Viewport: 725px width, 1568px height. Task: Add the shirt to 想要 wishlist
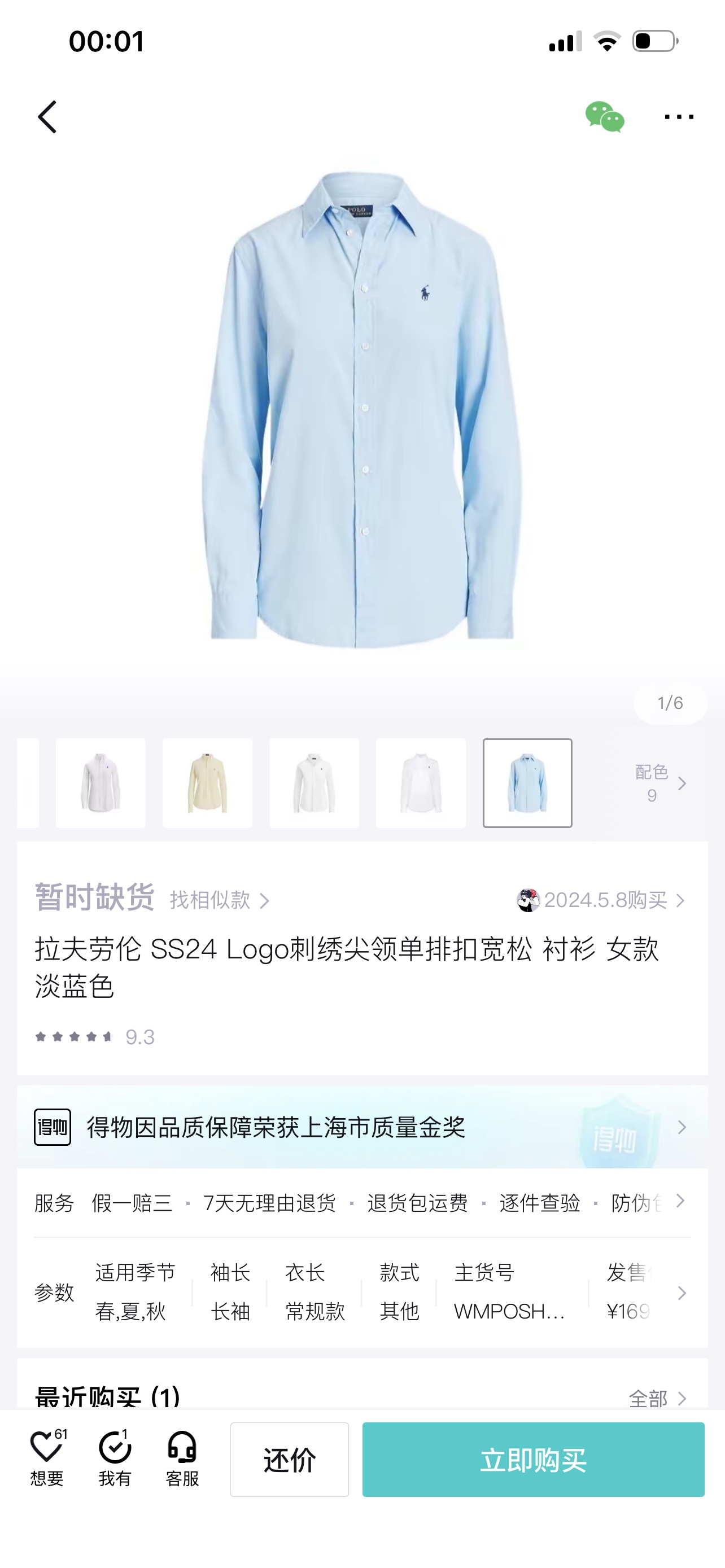point(47,1458)
